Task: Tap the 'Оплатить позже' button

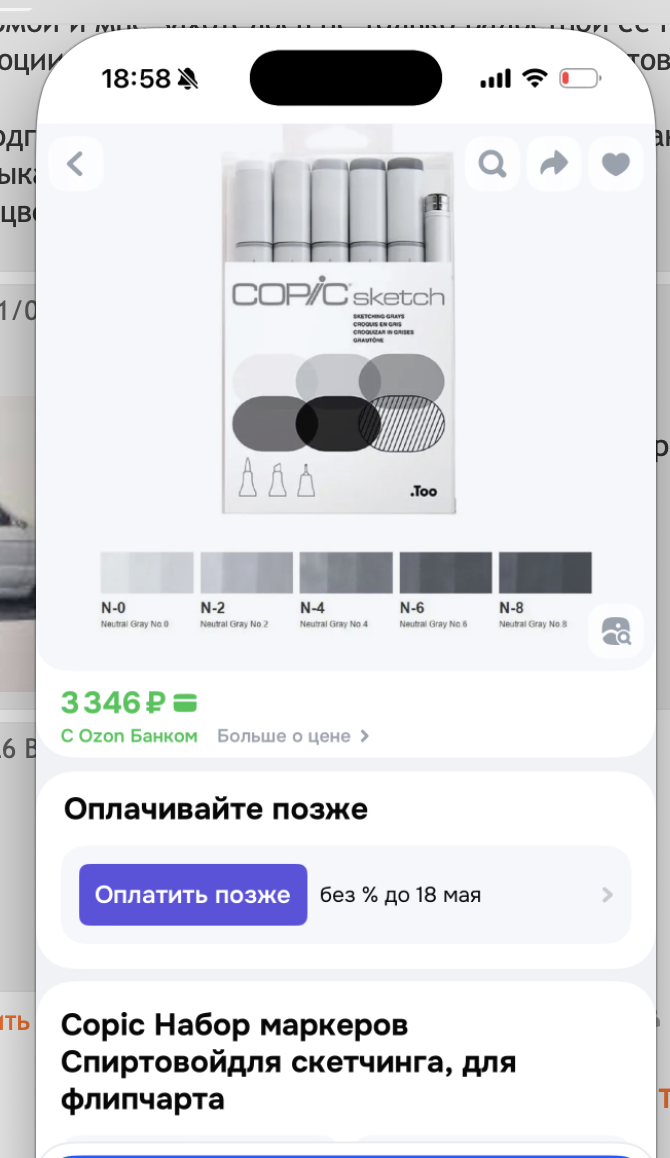Action: [193, 894]
